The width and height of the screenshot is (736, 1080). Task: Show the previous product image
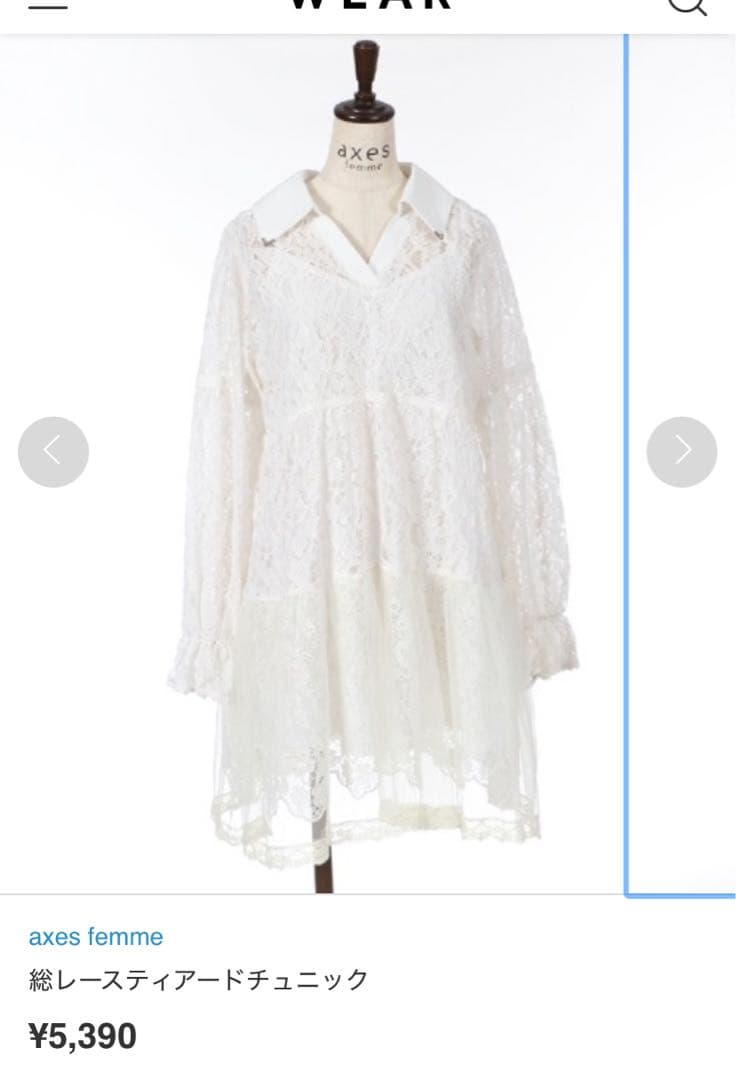(x=53, y=452)
